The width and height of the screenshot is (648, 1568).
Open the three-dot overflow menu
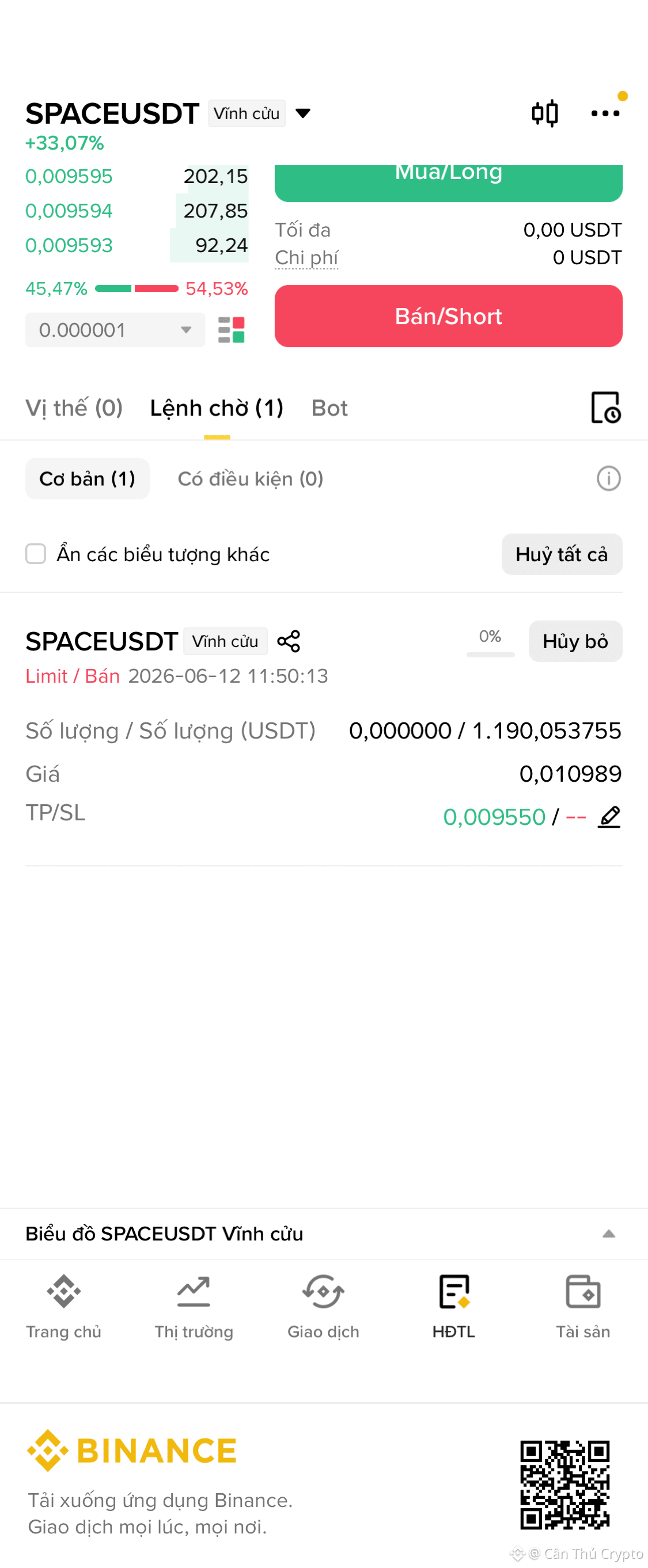coord(605,113)
